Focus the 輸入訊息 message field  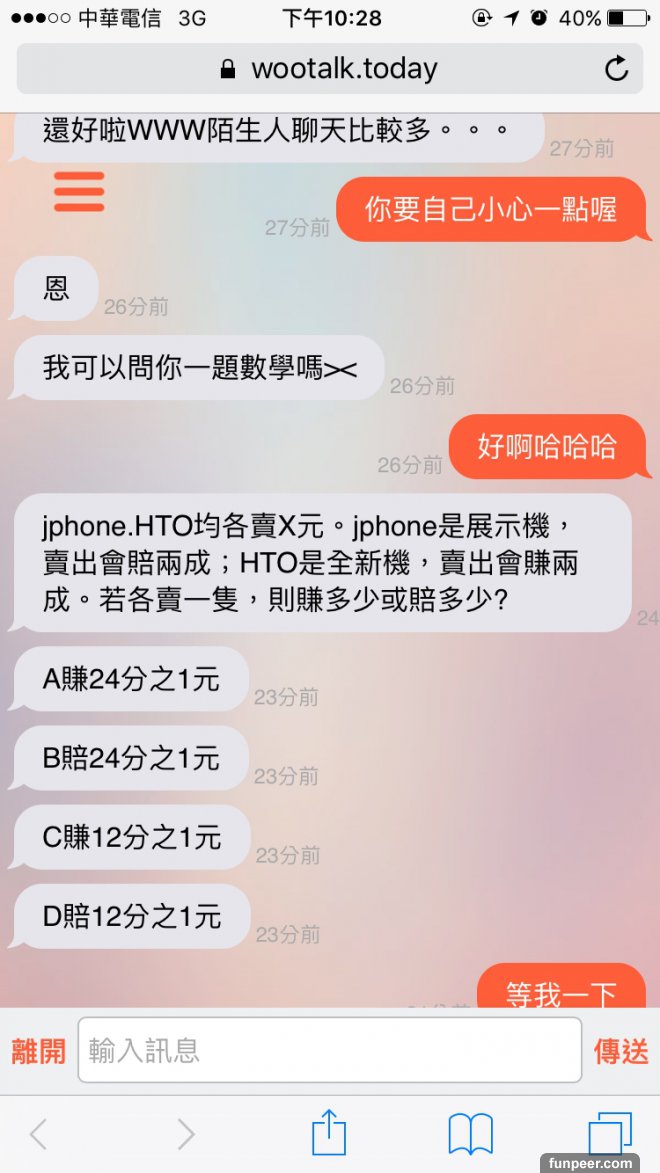pos(329,1050)
